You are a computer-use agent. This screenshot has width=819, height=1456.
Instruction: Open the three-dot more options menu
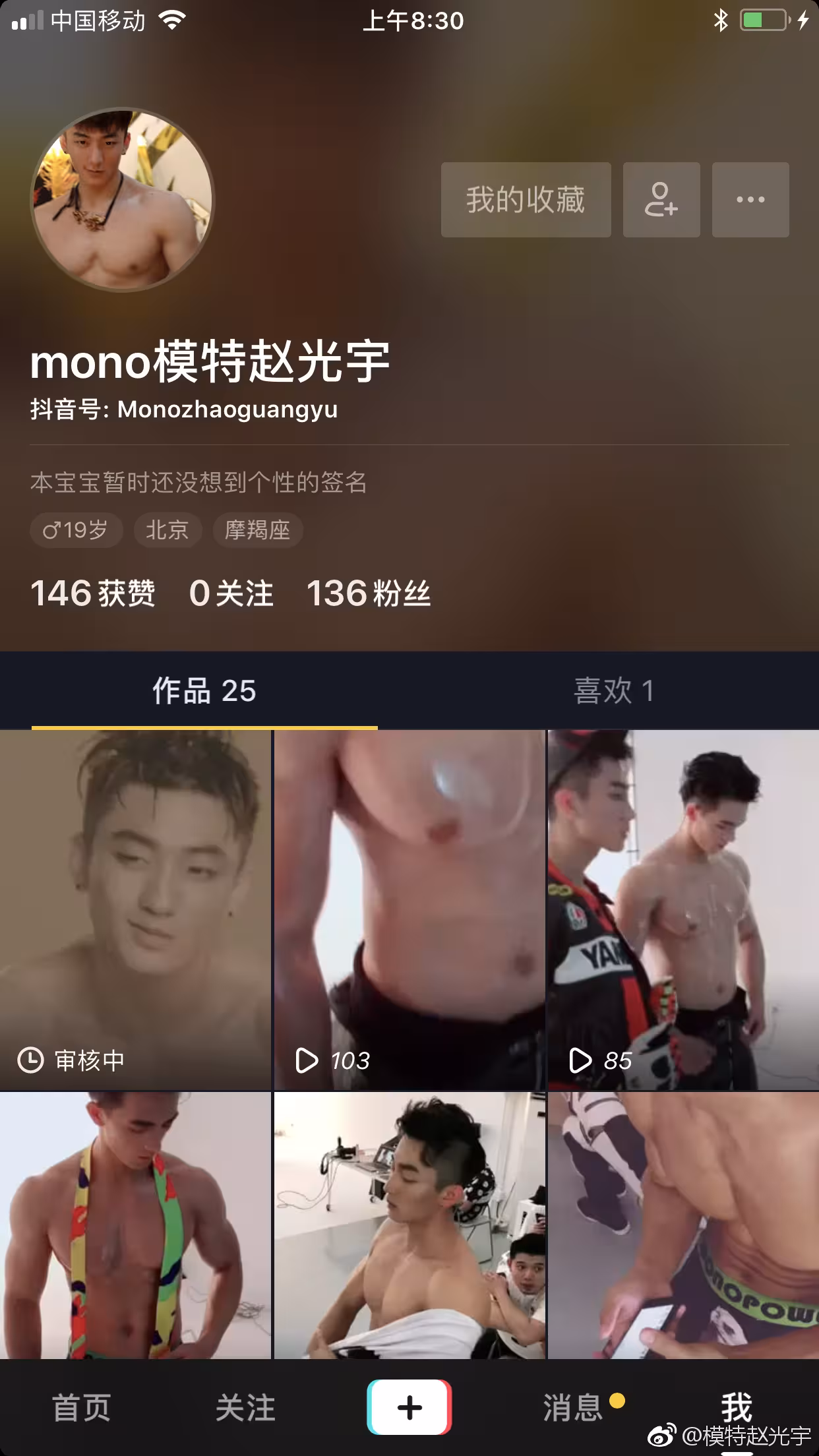coord(750,200)
